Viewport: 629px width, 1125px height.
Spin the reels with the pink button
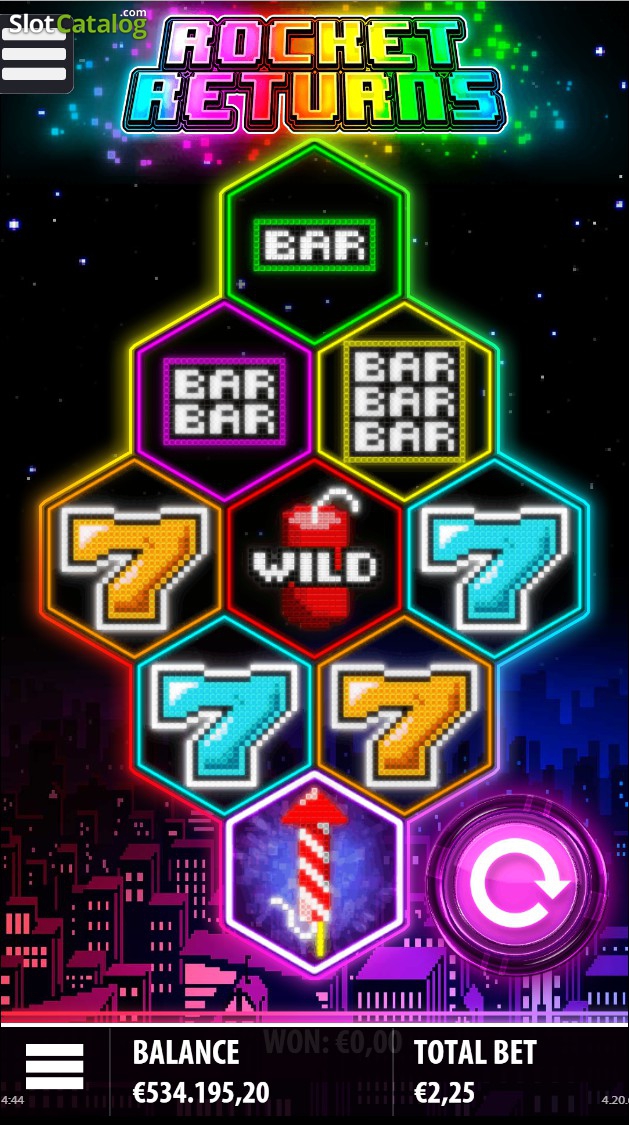(516, 884)
